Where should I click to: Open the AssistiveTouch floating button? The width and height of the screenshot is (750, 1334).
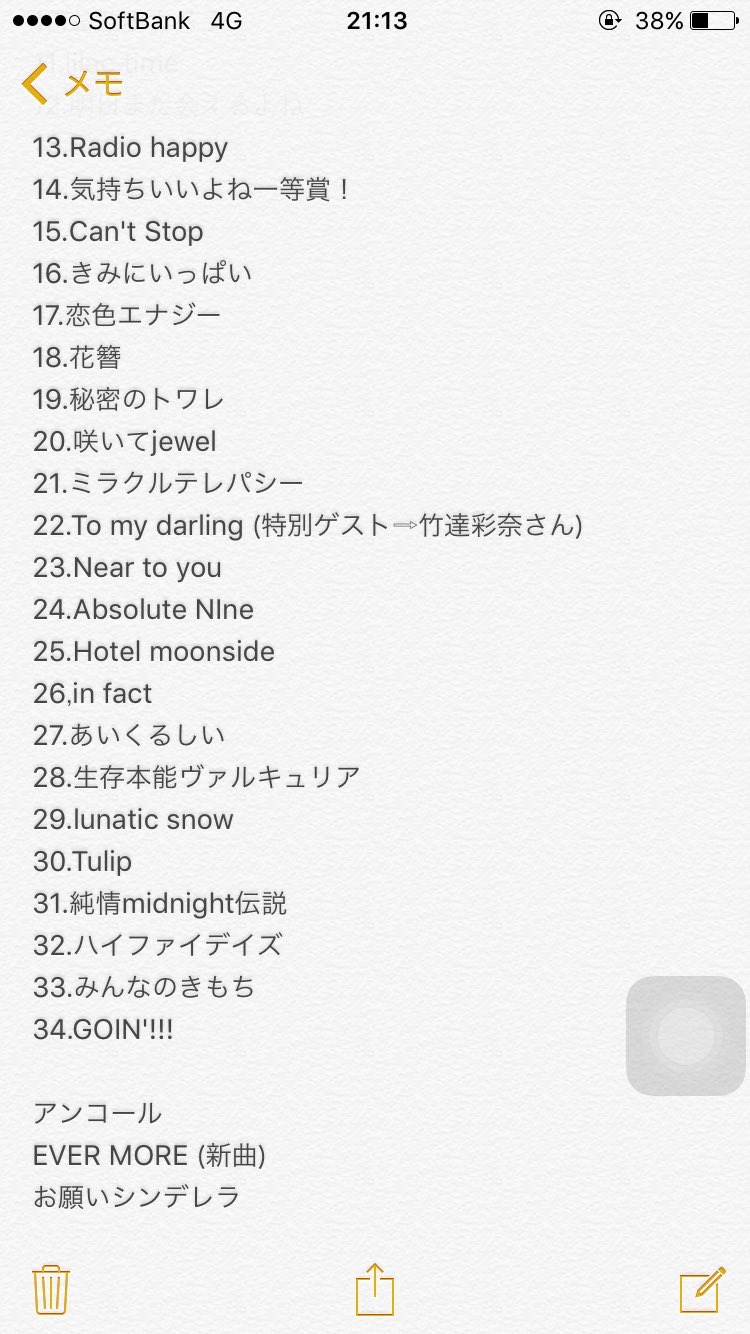(x=686, y=1035)
